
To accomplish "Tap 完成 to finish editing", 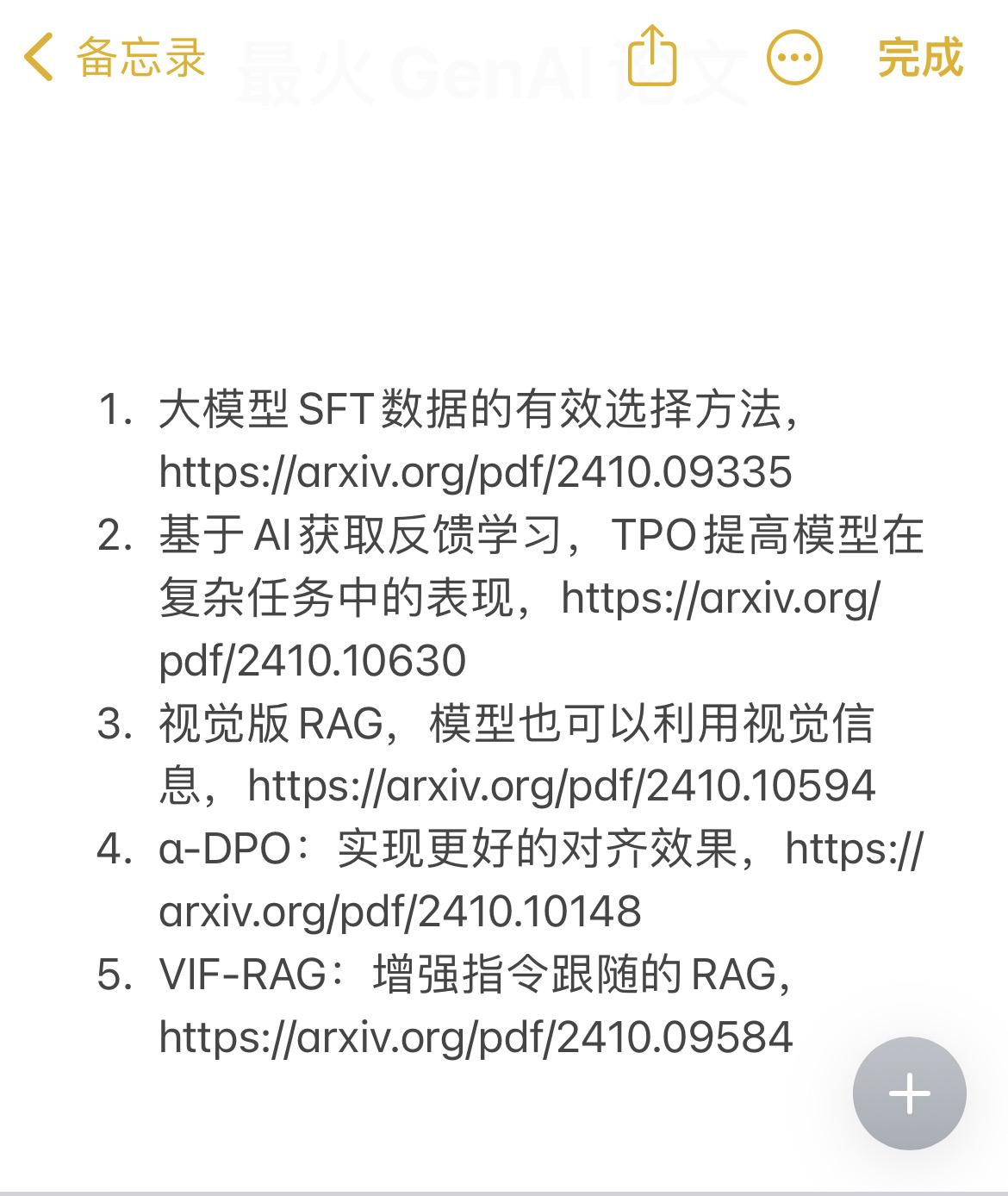I will tap(919, 58).
